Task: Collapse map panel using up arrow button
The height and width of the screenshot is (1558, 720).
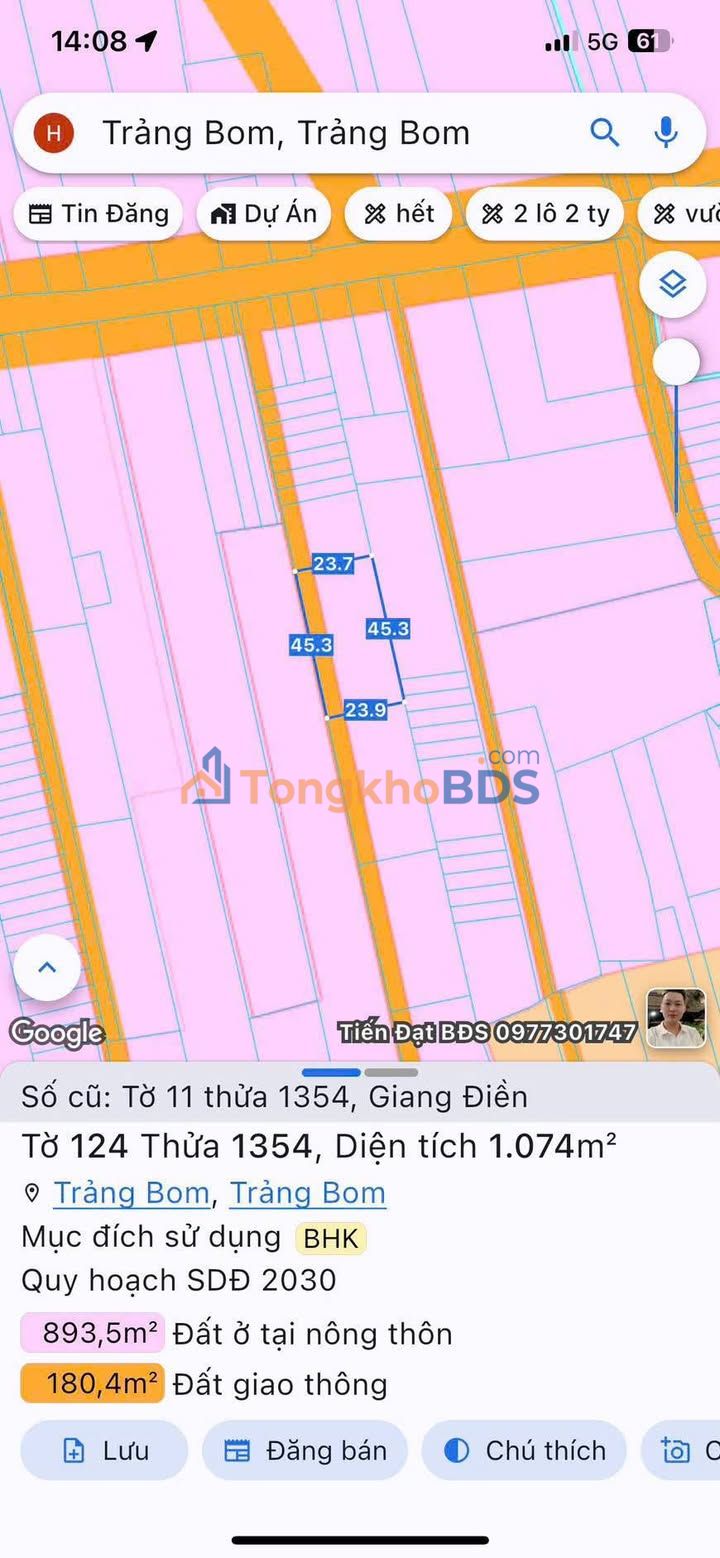Action: [x=47, y=966]
